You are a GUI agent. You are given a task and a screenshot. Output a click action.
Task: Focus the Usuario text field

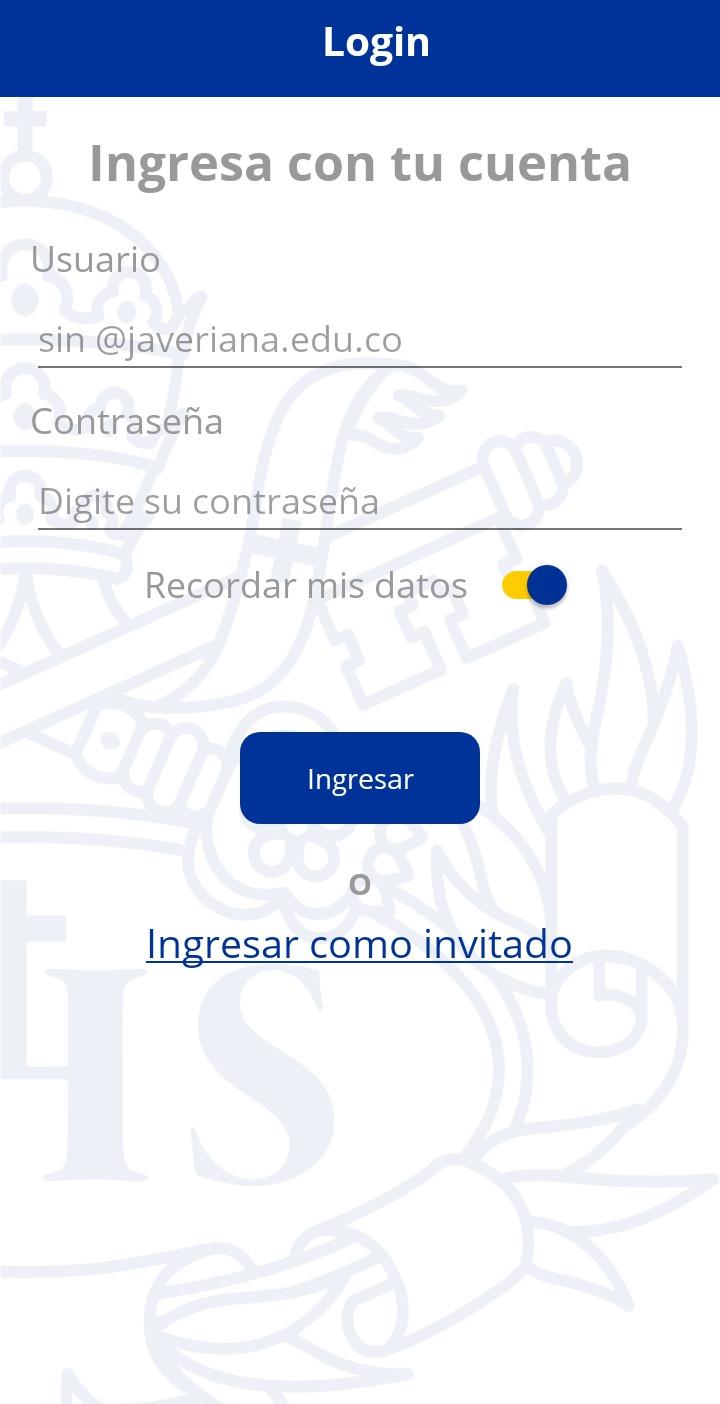[x=360, y=340]
